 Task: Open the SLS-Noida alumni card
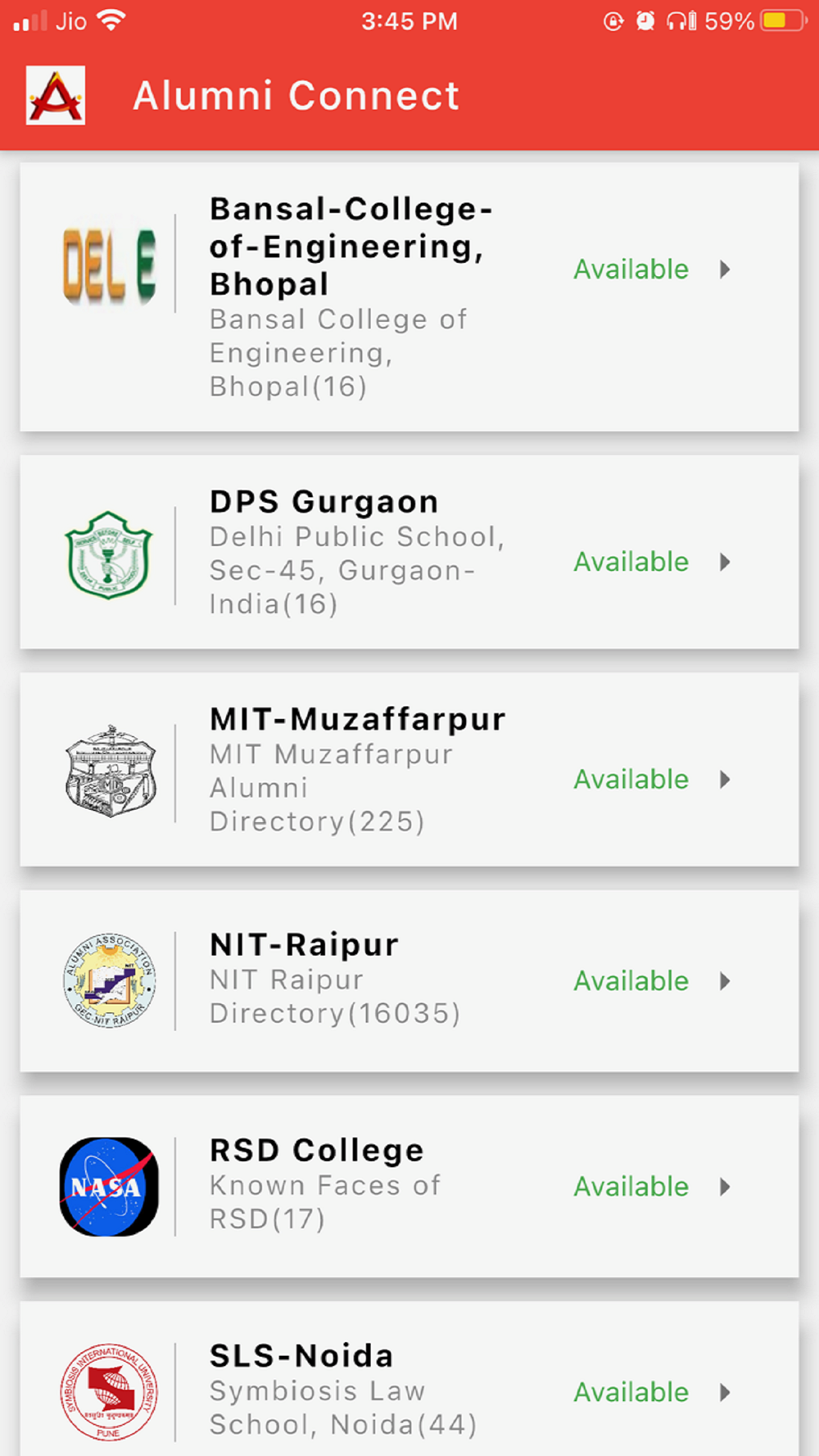point(409,1380)
